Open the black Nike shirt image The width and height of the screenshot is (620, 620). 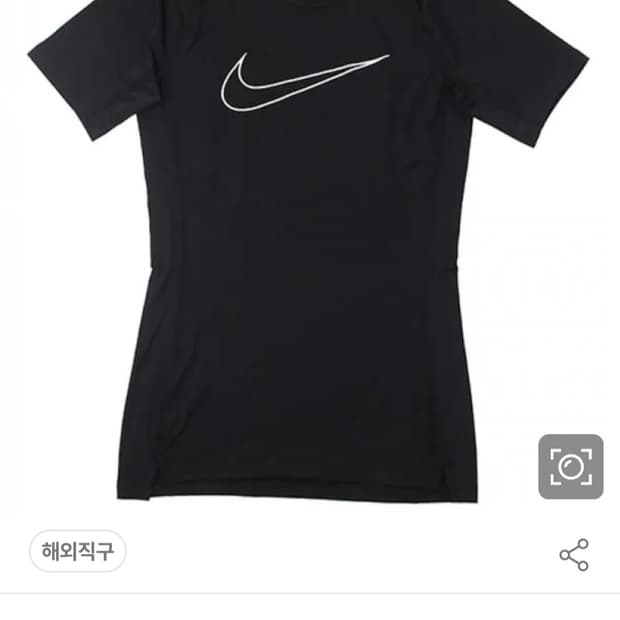point(300,260)
